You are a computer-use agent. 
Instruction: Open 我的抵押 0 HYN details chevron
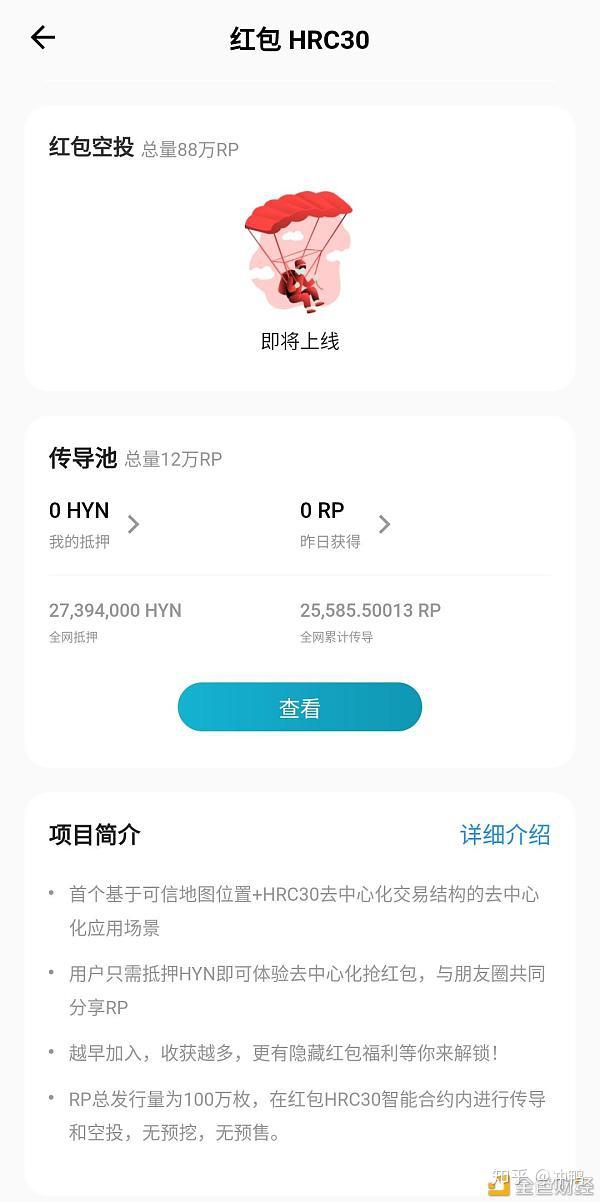(134, 524)
